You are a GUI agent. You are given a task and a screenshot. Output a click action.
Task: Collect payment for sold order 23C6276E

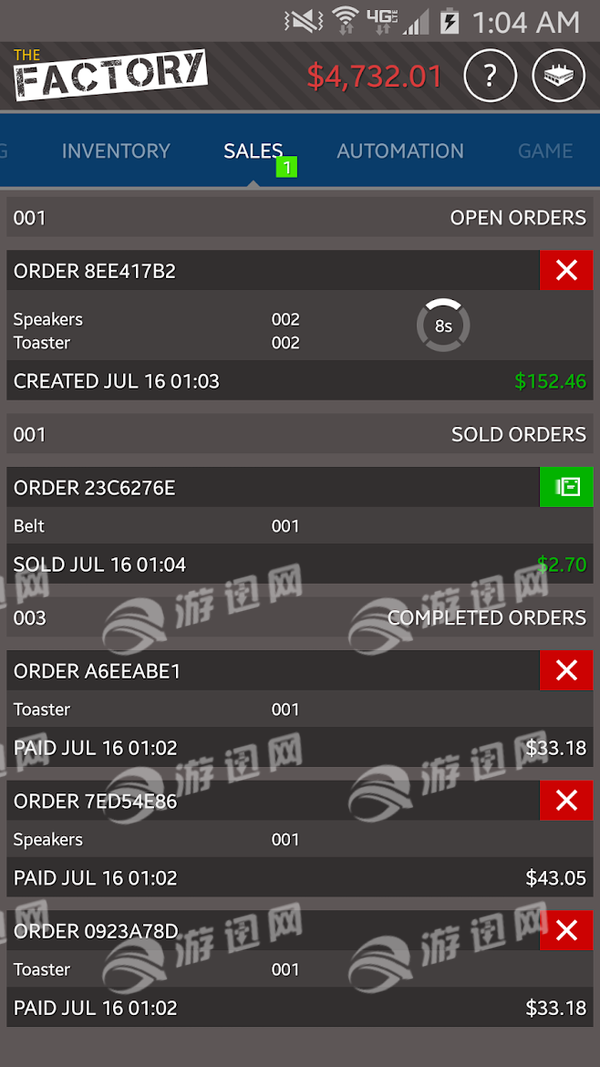566,487
